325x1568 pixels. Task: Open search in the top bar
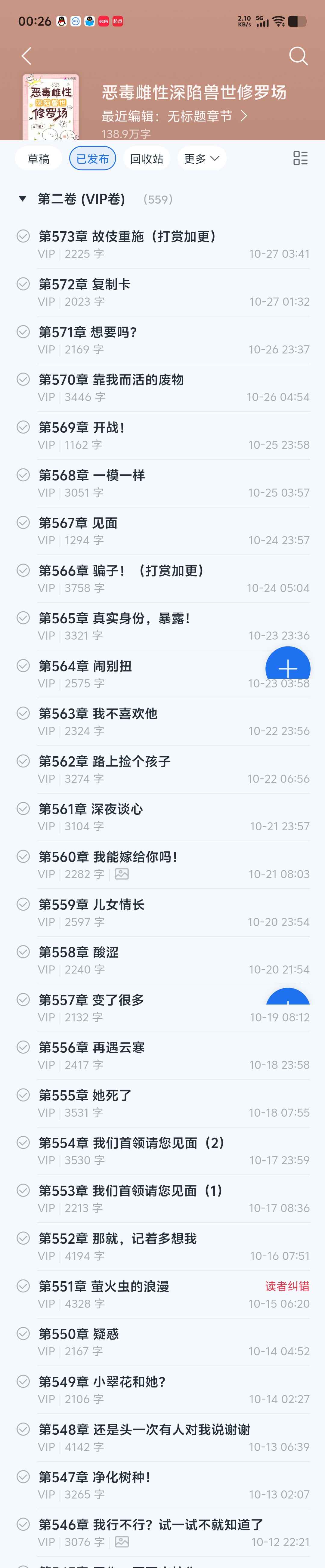[298, 56]
